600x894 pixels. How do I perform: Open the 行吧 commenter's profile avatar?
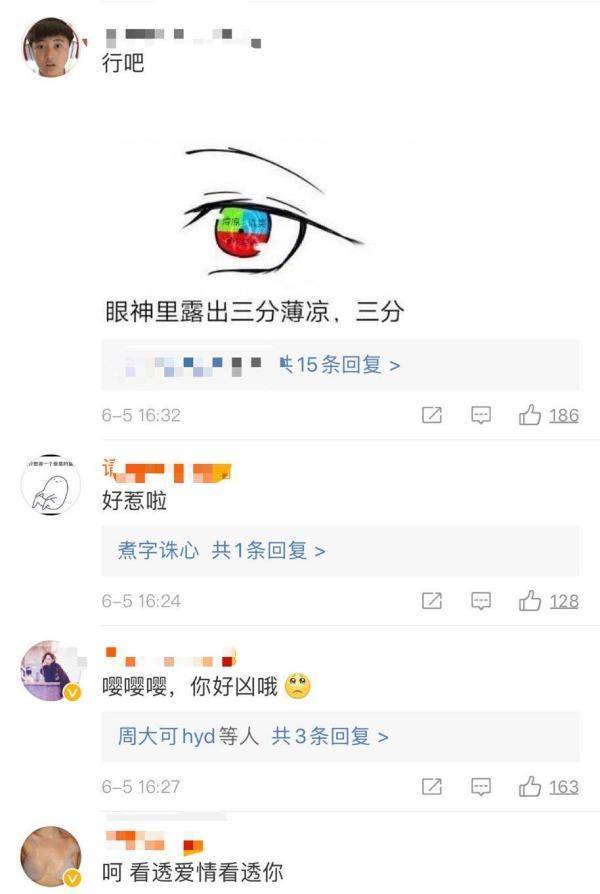(x=50, y=47)
